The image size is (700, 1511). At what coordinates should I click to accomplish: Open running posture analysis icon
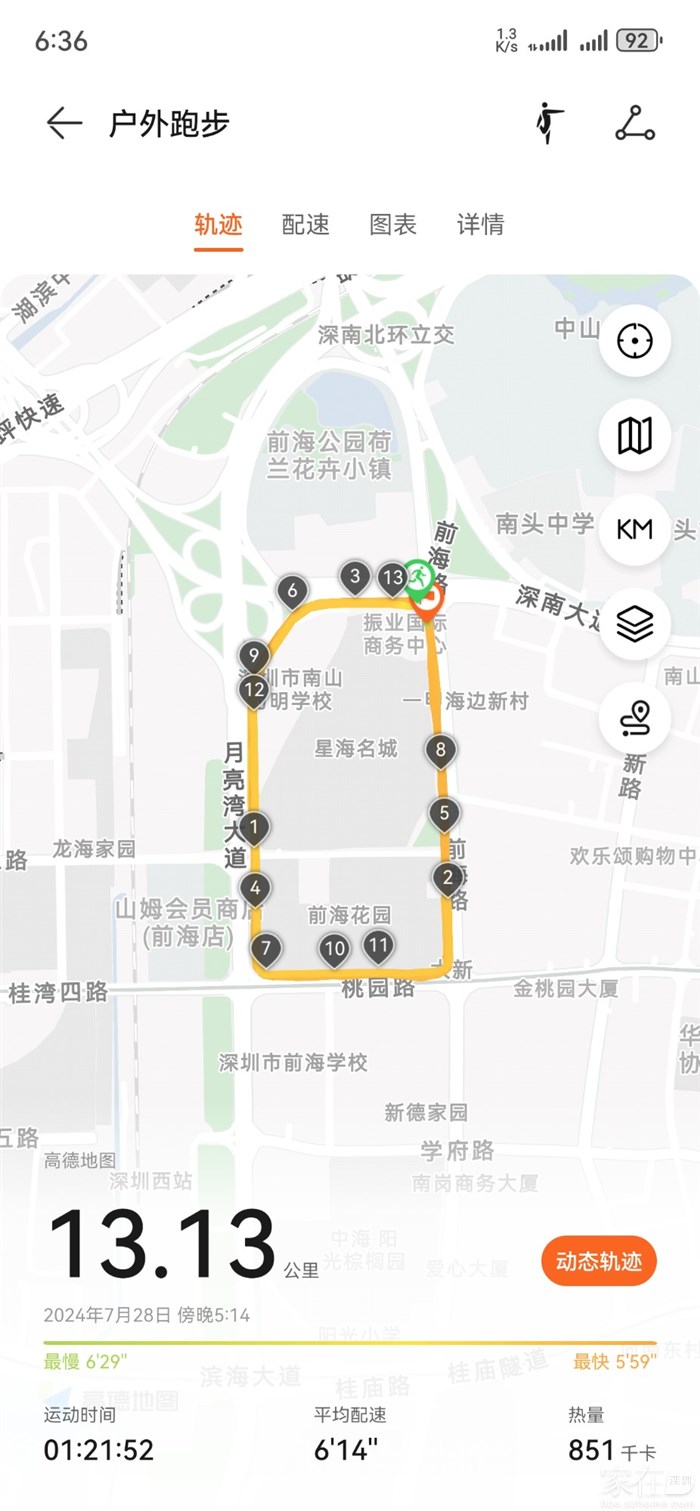(548, 123)
